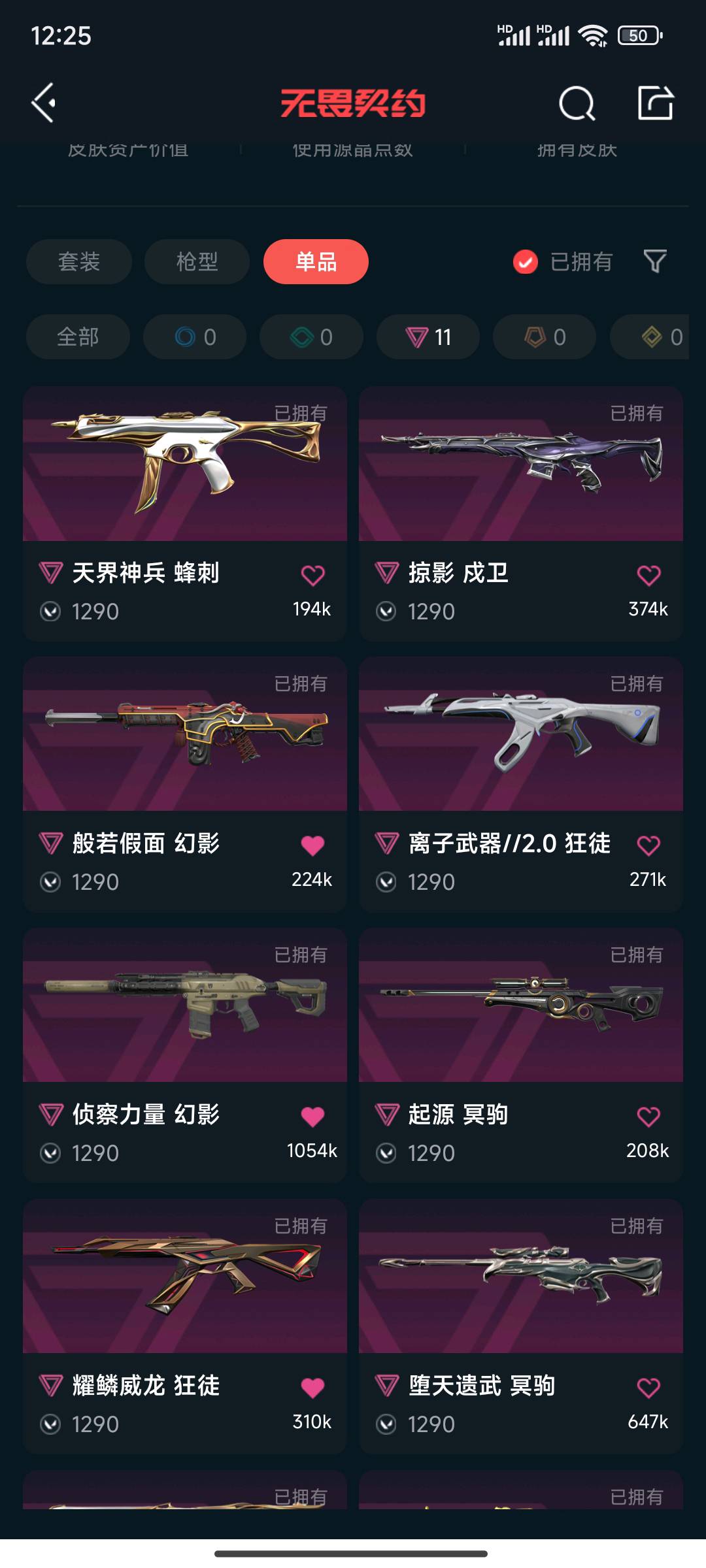The width and height of the screenshot is (706, 1568).
Task: View the 离子武器//2.0 狂徒 skin card
Action: [x=521, y=734]
